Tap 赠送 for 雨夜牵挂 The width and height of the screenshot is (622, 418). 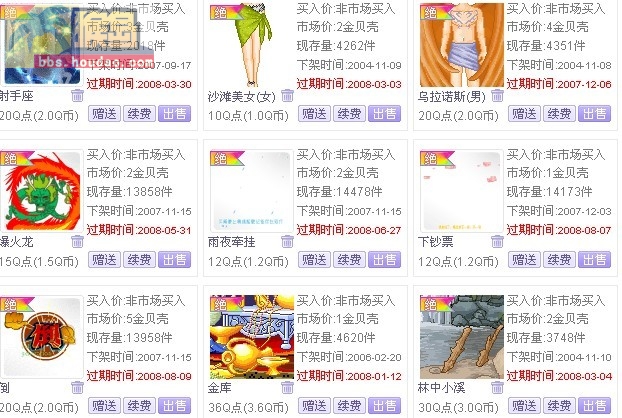coord(315,260)
